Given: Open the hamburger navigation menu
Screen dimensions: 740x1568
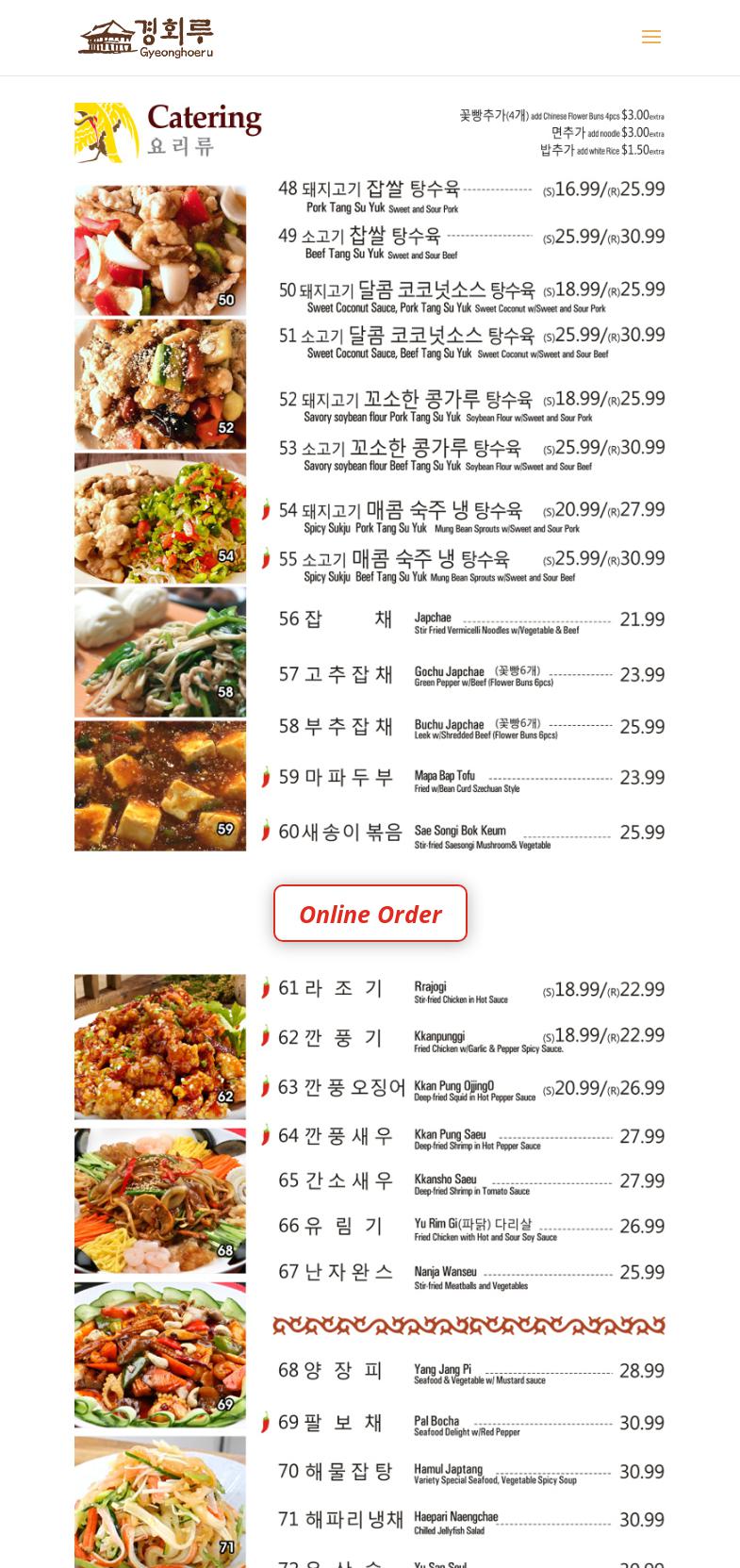Looking at the screenshot, I should pos(650,38).
